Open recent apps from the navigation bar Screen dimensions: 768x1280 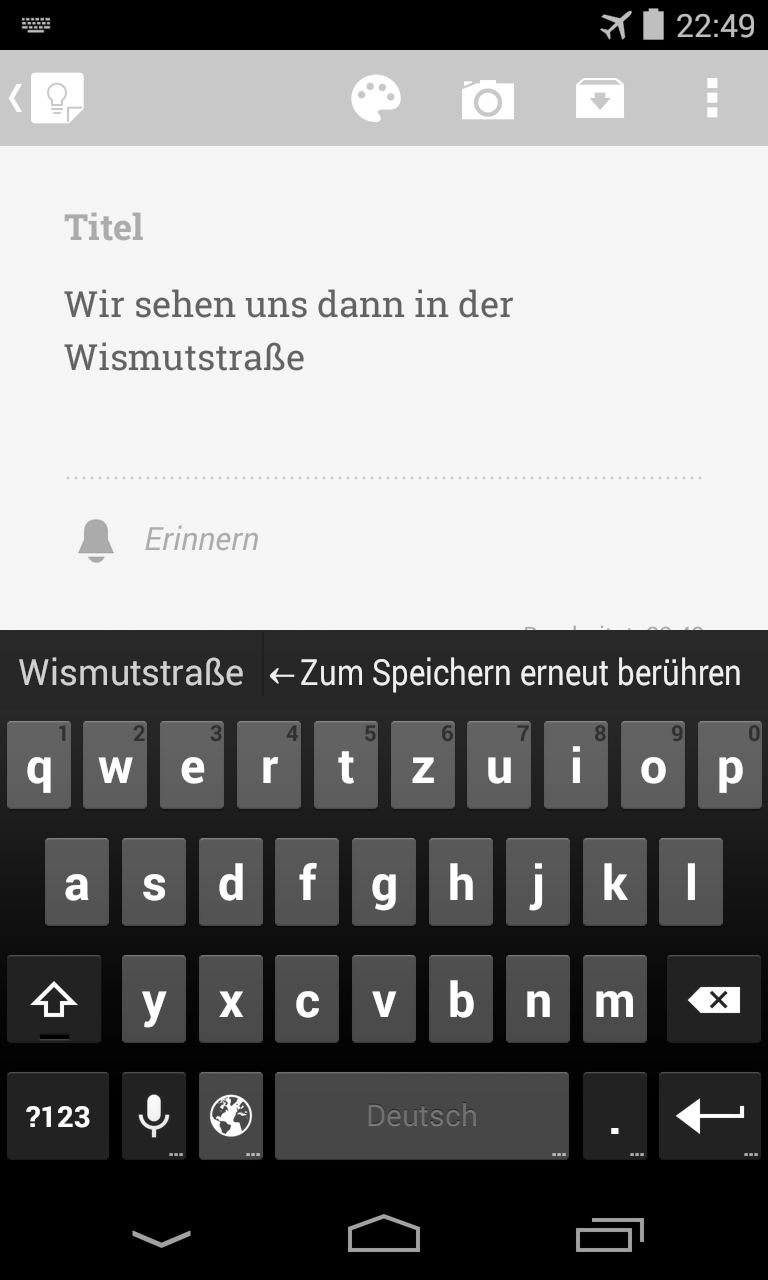[608, 1237]
